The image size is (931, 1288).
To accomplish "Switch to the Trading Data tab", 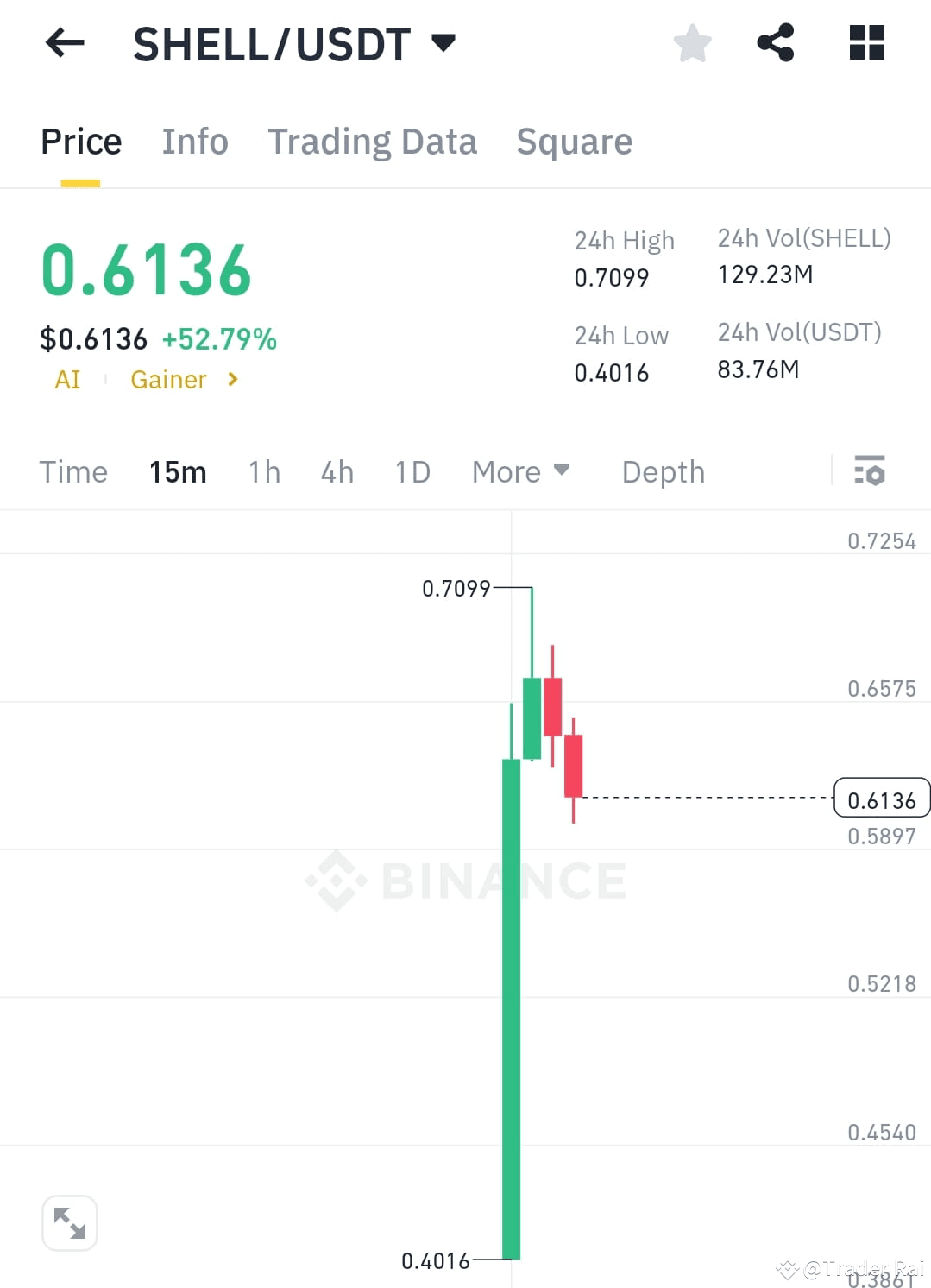I will (373, 141).
